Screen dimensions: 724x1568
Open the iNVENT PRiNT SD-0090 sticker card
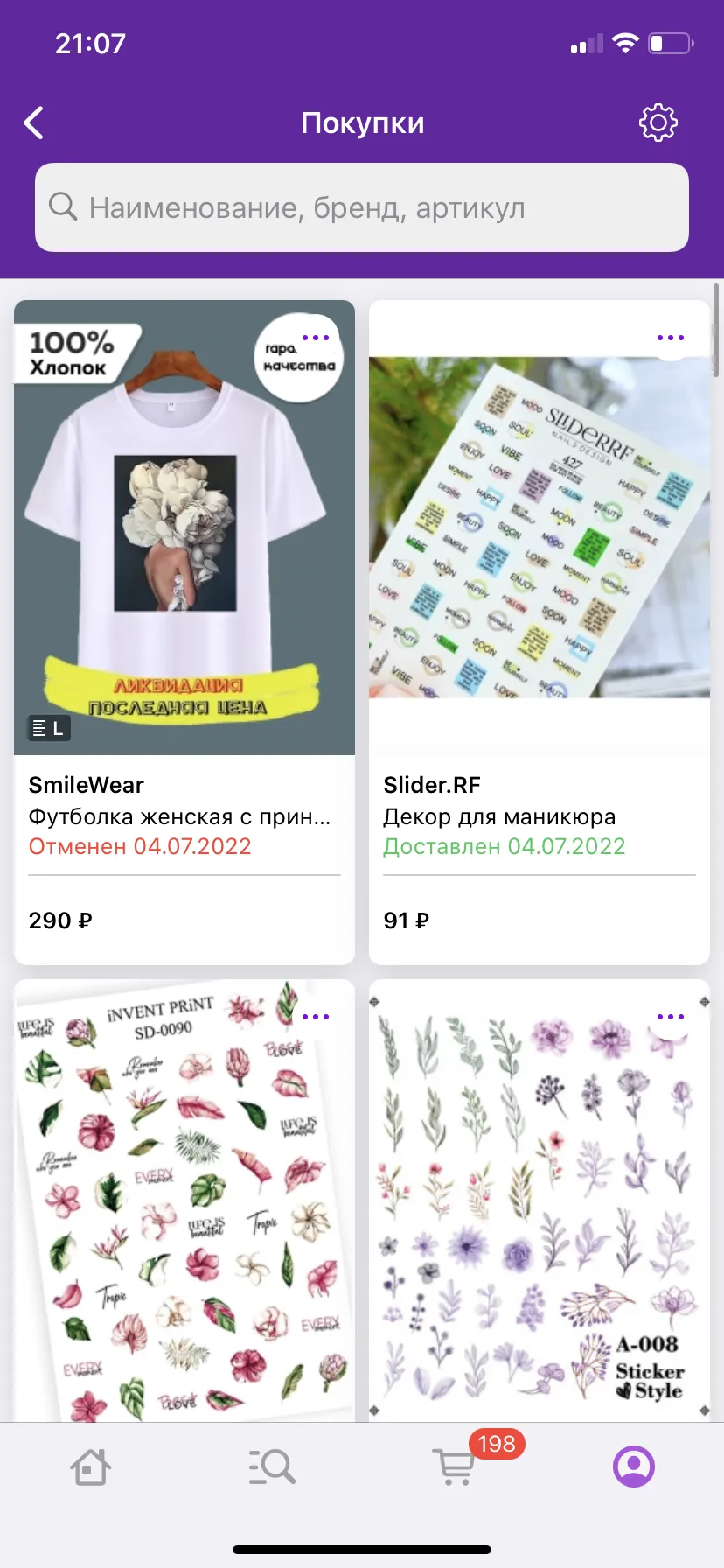coord(184,1200)
